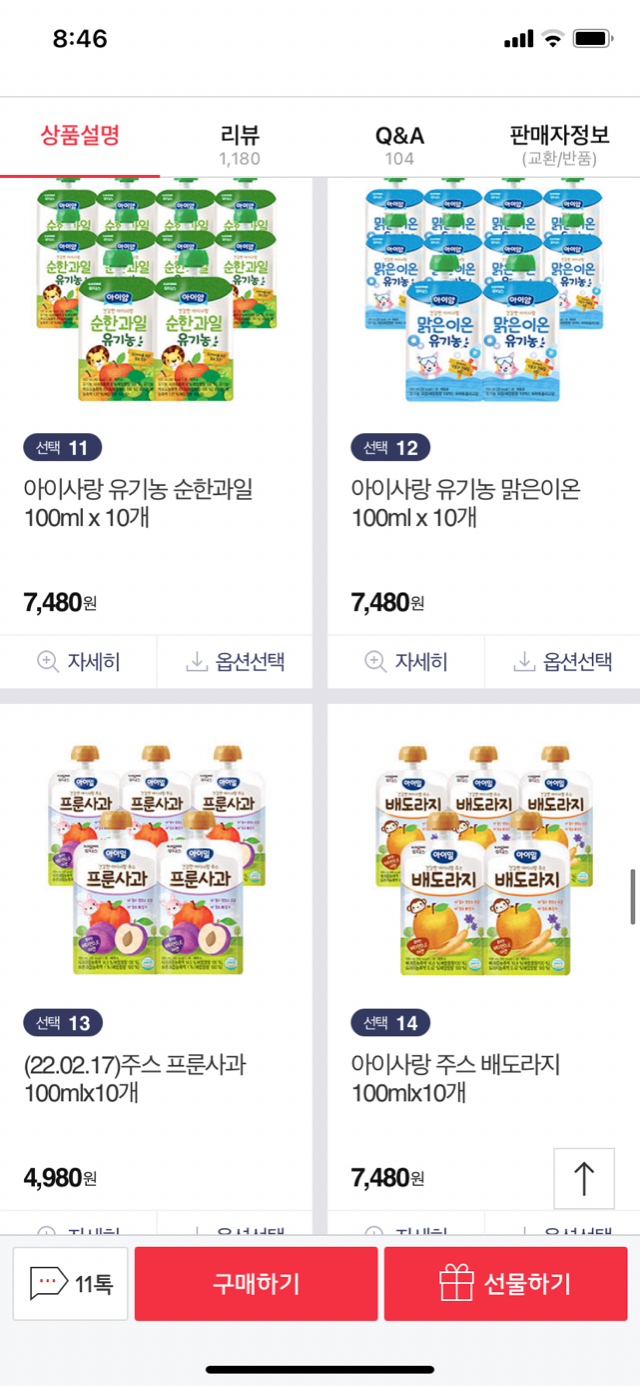Open the 유기농 맑은이온 product image
640x1386 pixels.
coord(484,290)
